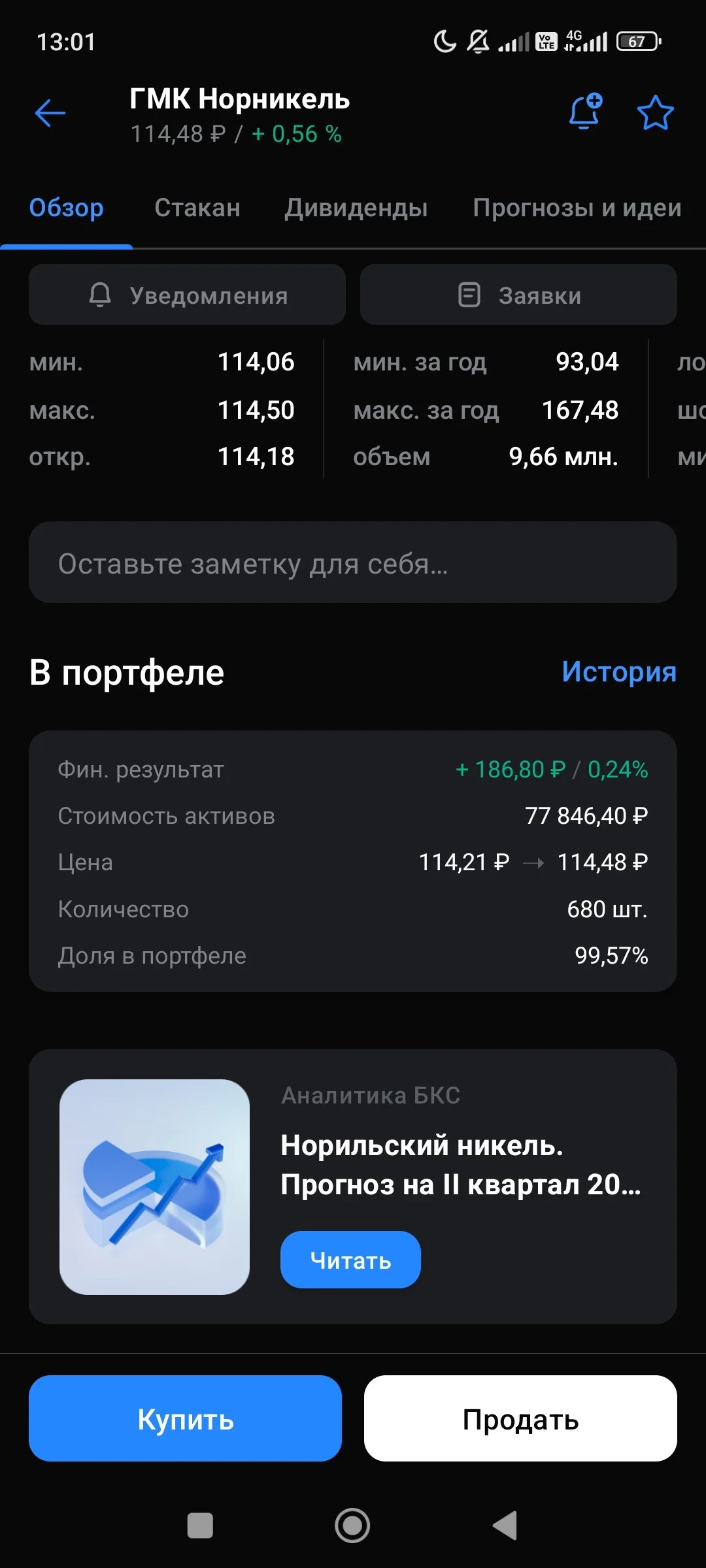
Task: Switch to the Стакан tab
Action: click(197, 208)
